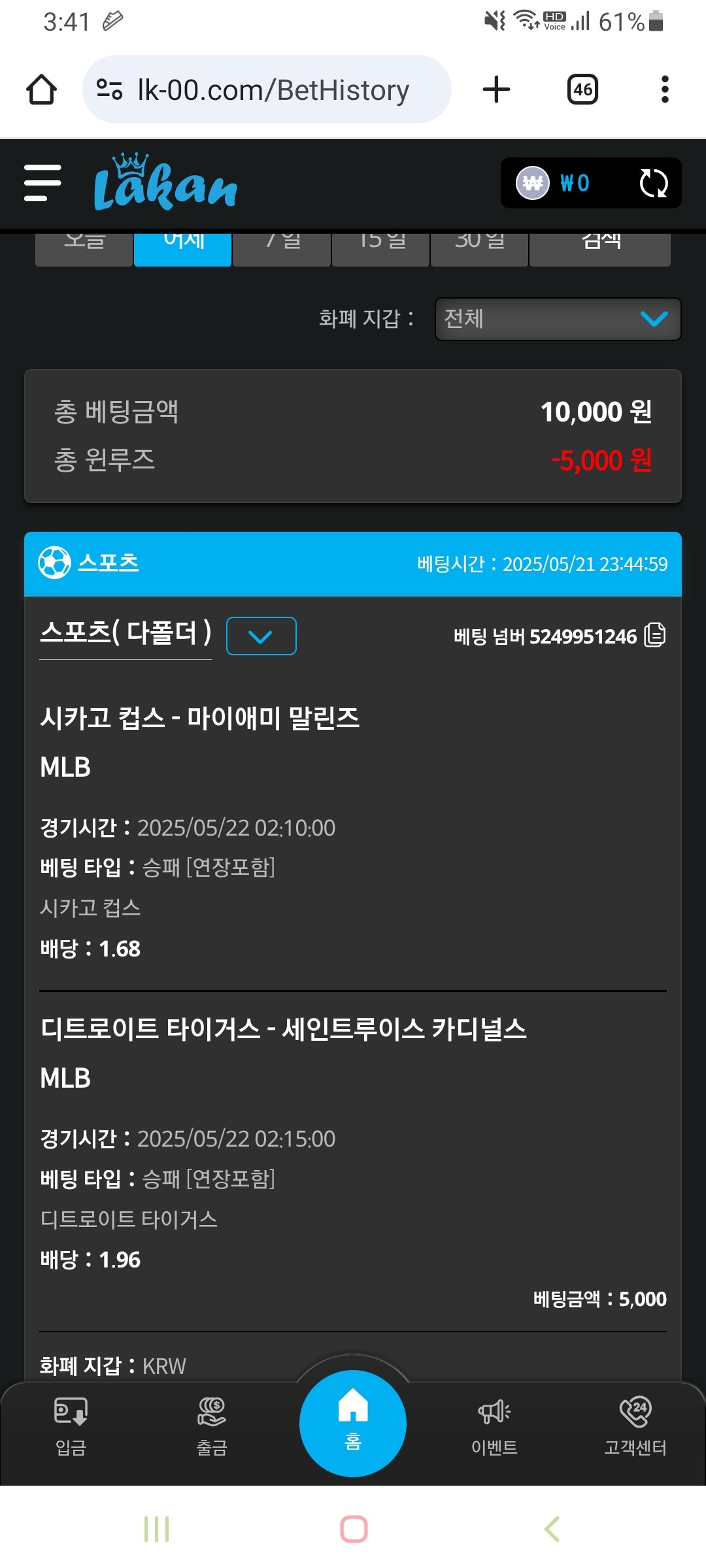Open the 화폐 지갑 전체 dropdown
The image size is (706, 1568).
[558, 319]
